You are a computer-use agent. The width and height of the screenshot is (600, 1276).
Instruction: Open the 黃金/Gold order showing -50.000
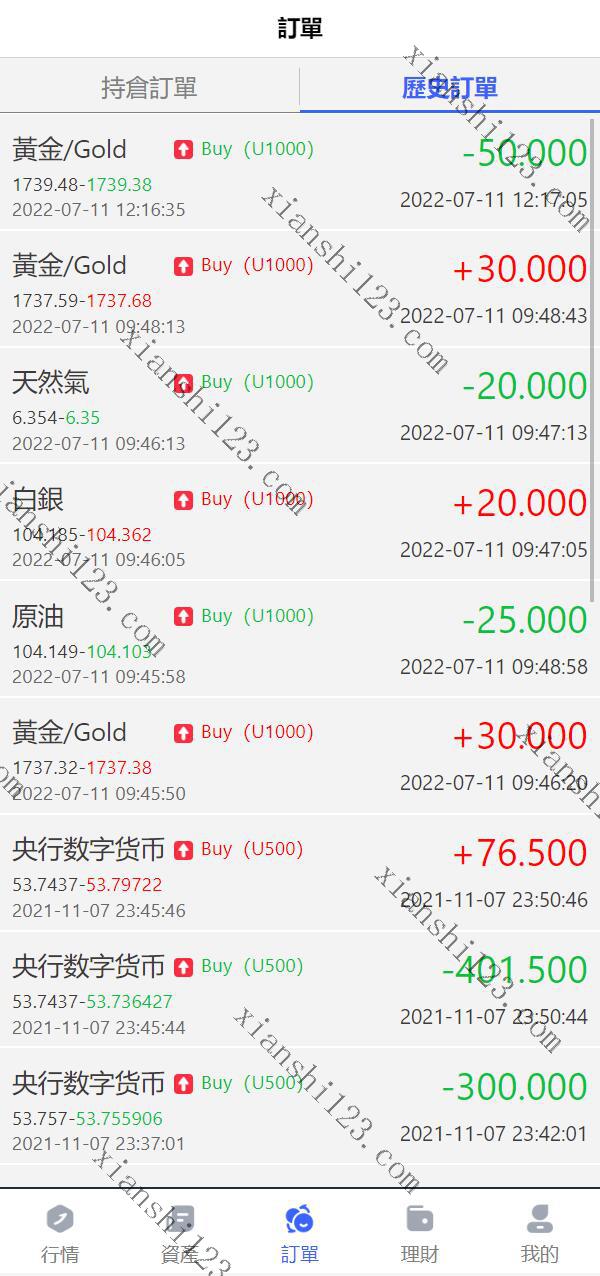(x=300, y=173)
